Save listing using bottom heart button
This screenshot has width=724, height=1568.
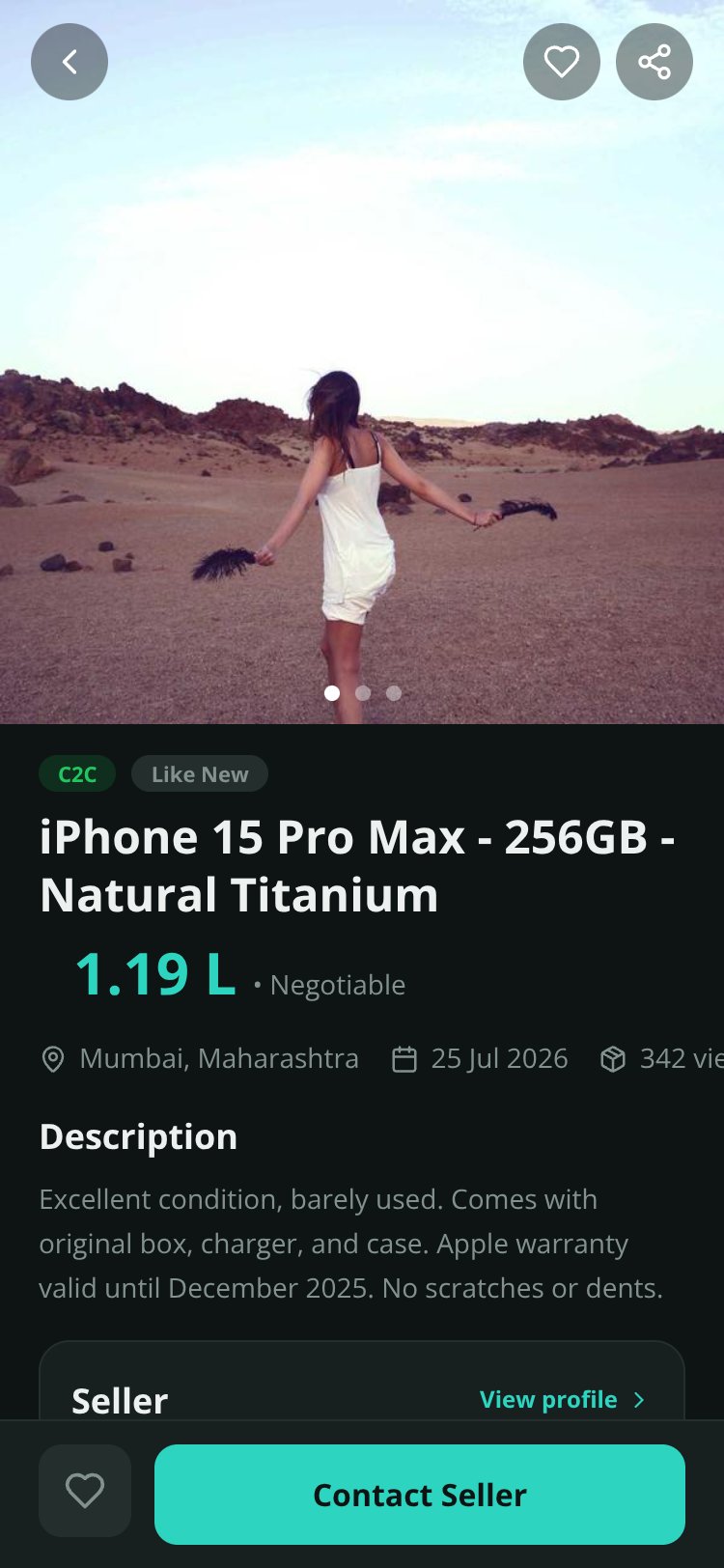(x=85, y=1491)
